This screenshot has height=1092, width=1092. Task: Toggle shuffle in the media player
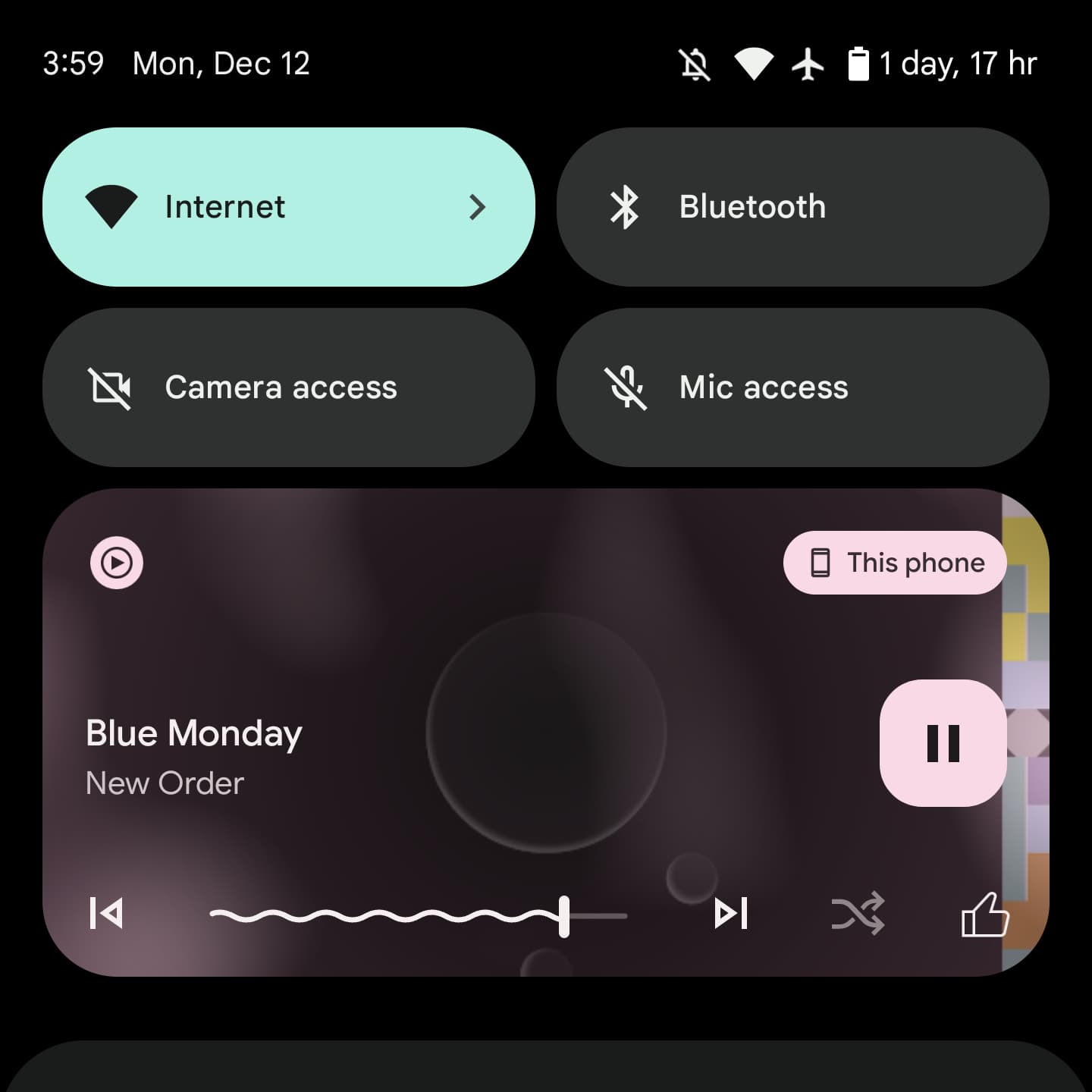pyautogui.click(x=858, y=913)
